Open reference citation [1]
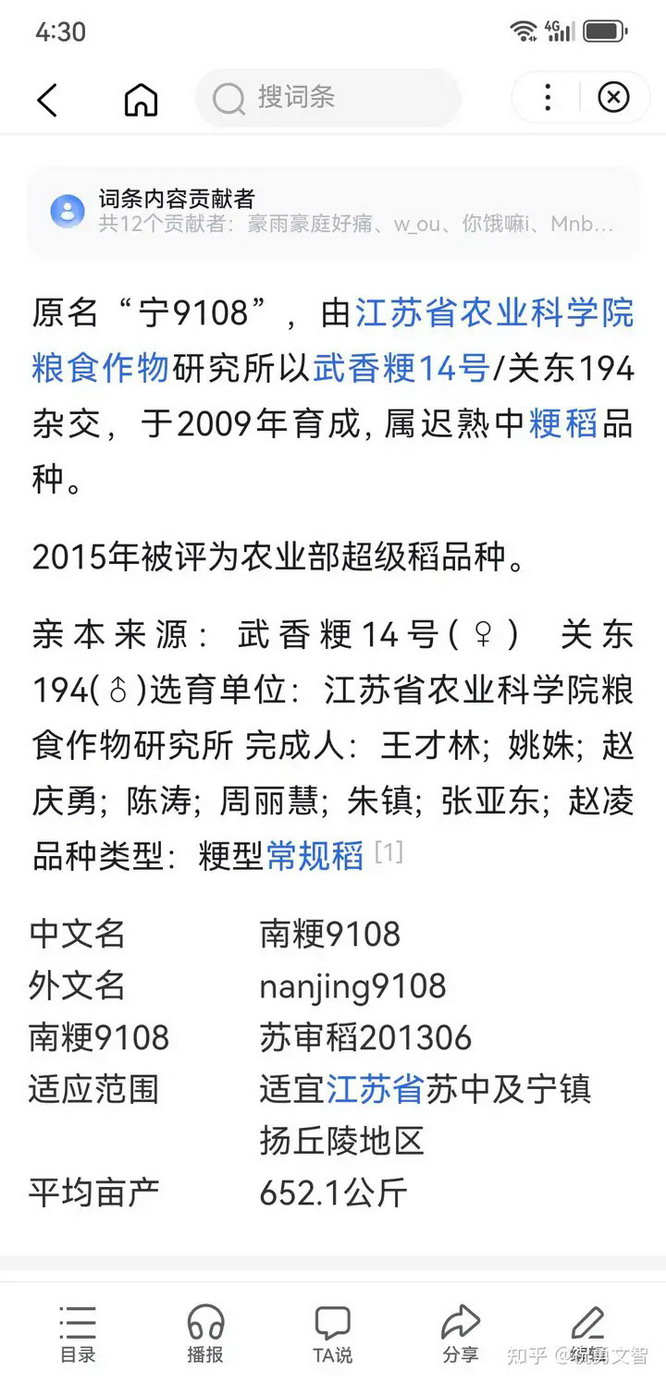Image resolution: width=666 pixels, height=1383 pixels. point(389,852)
